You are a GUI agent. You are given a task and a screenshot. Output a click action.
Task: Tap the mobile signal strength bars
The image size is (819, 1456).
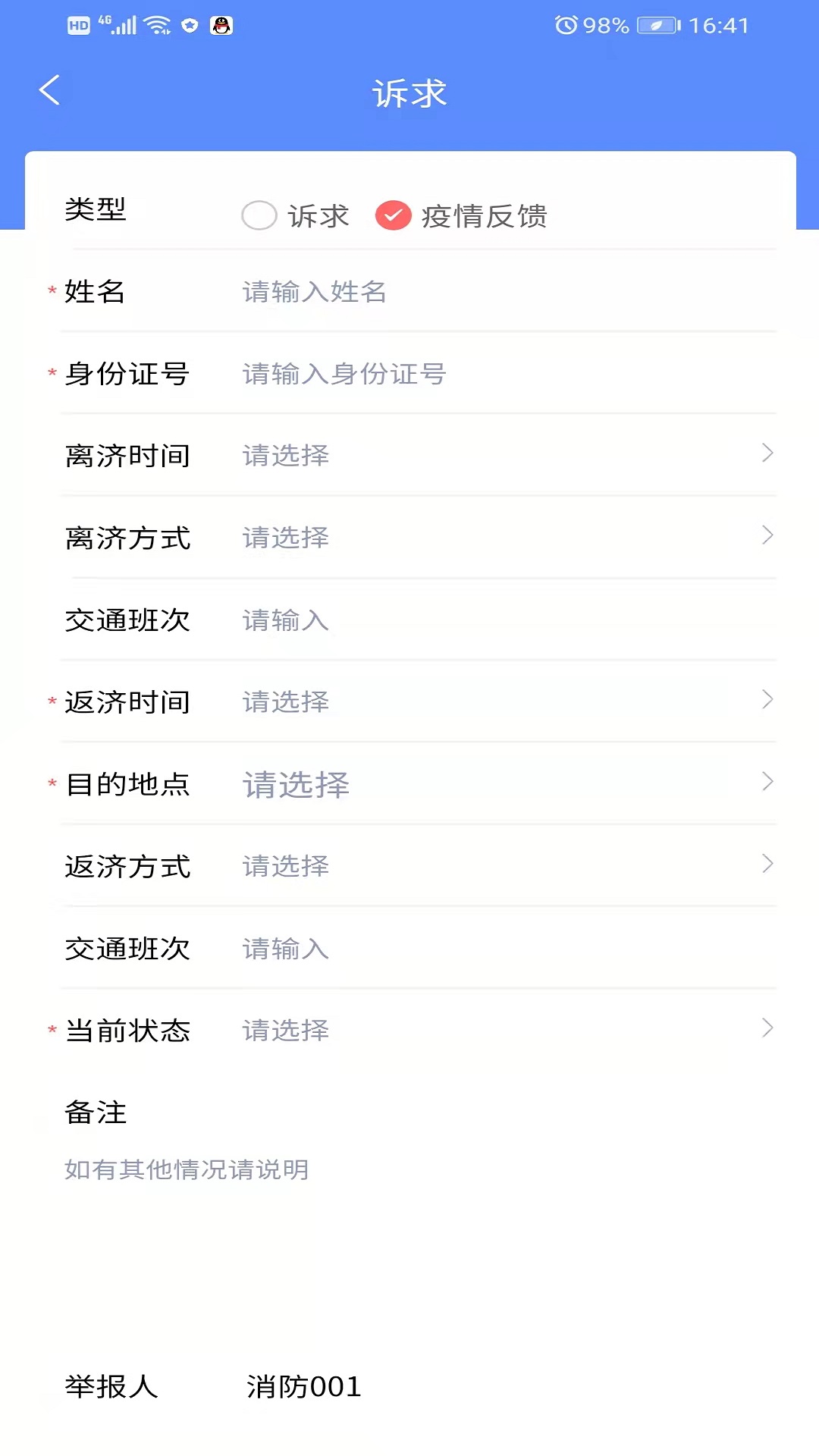pyautogui.click(x=126, y=26)
